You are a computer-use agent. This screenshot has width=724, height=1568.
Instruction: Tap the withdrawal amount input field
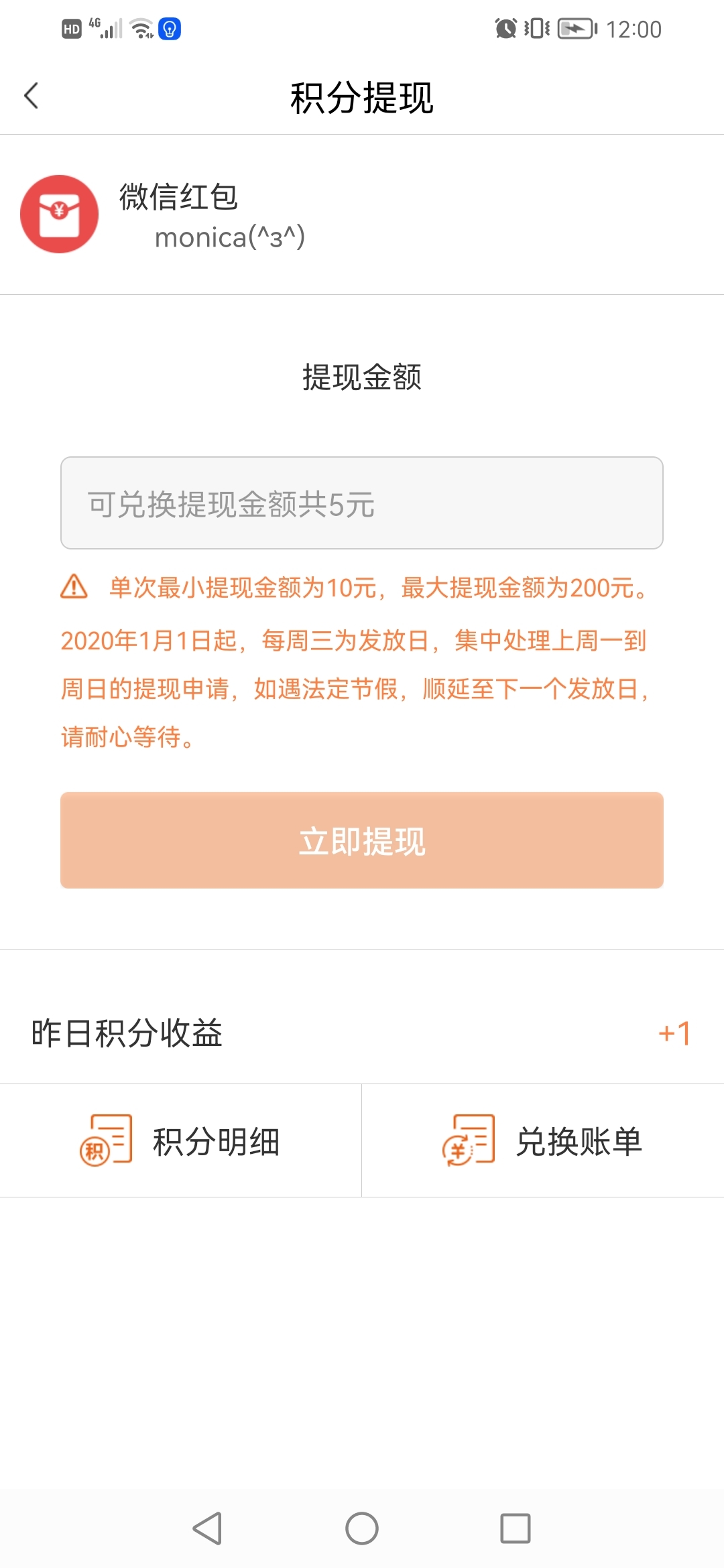point(362,503)
